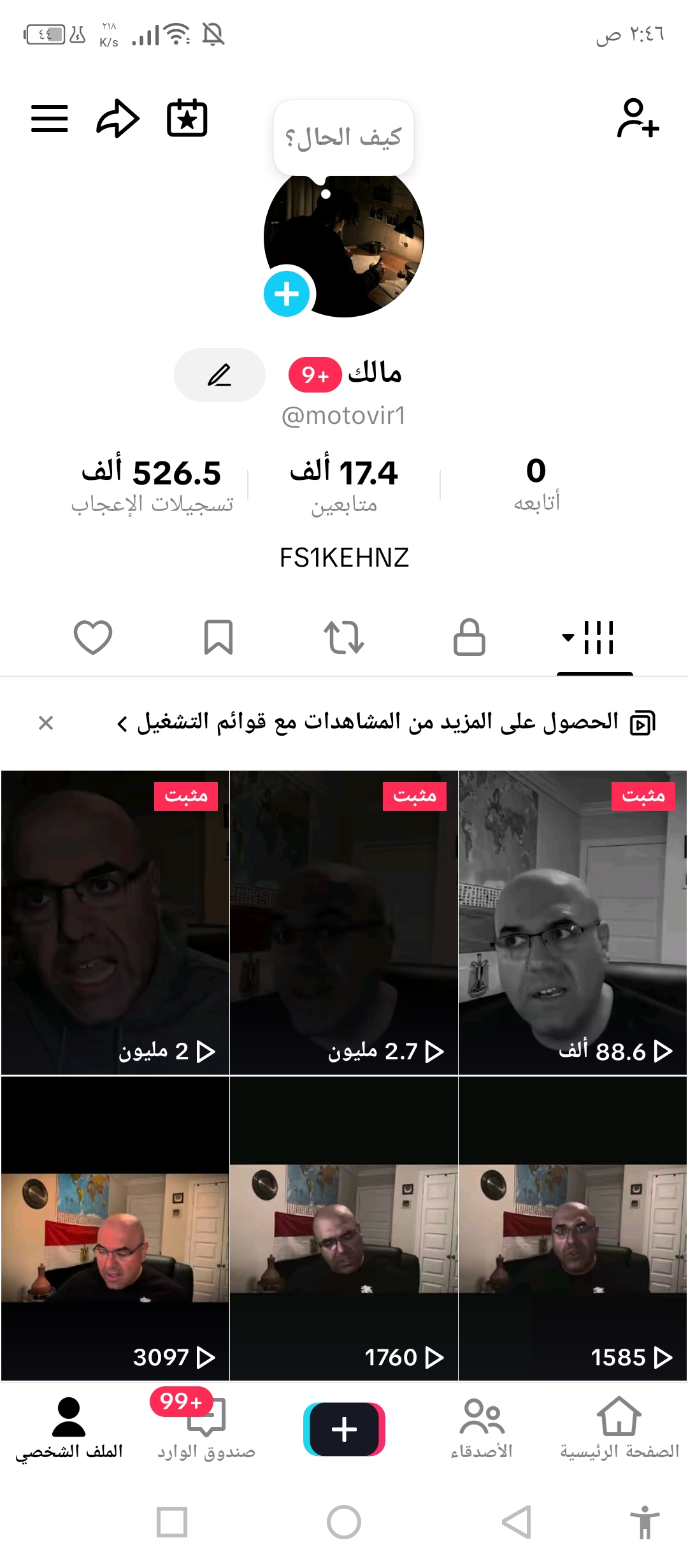Open the playlists banner for more views
This screenshot has width=688, height=1568.
pyautogui.click(x=386, y=723)
